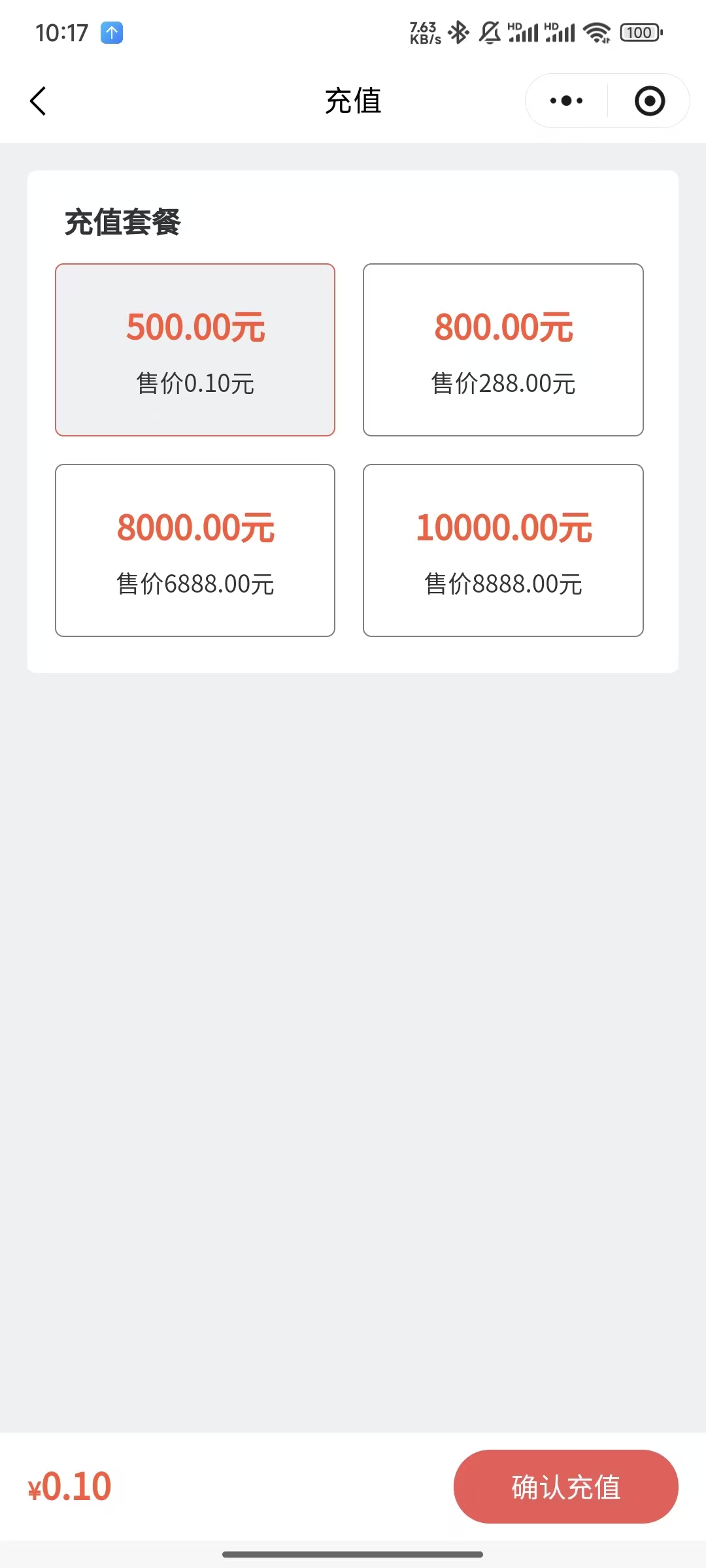The width and height of the screenshot is (706, 1568).
Task: Pick the 8000.00元 recharge package
Action: click(195, 550)
